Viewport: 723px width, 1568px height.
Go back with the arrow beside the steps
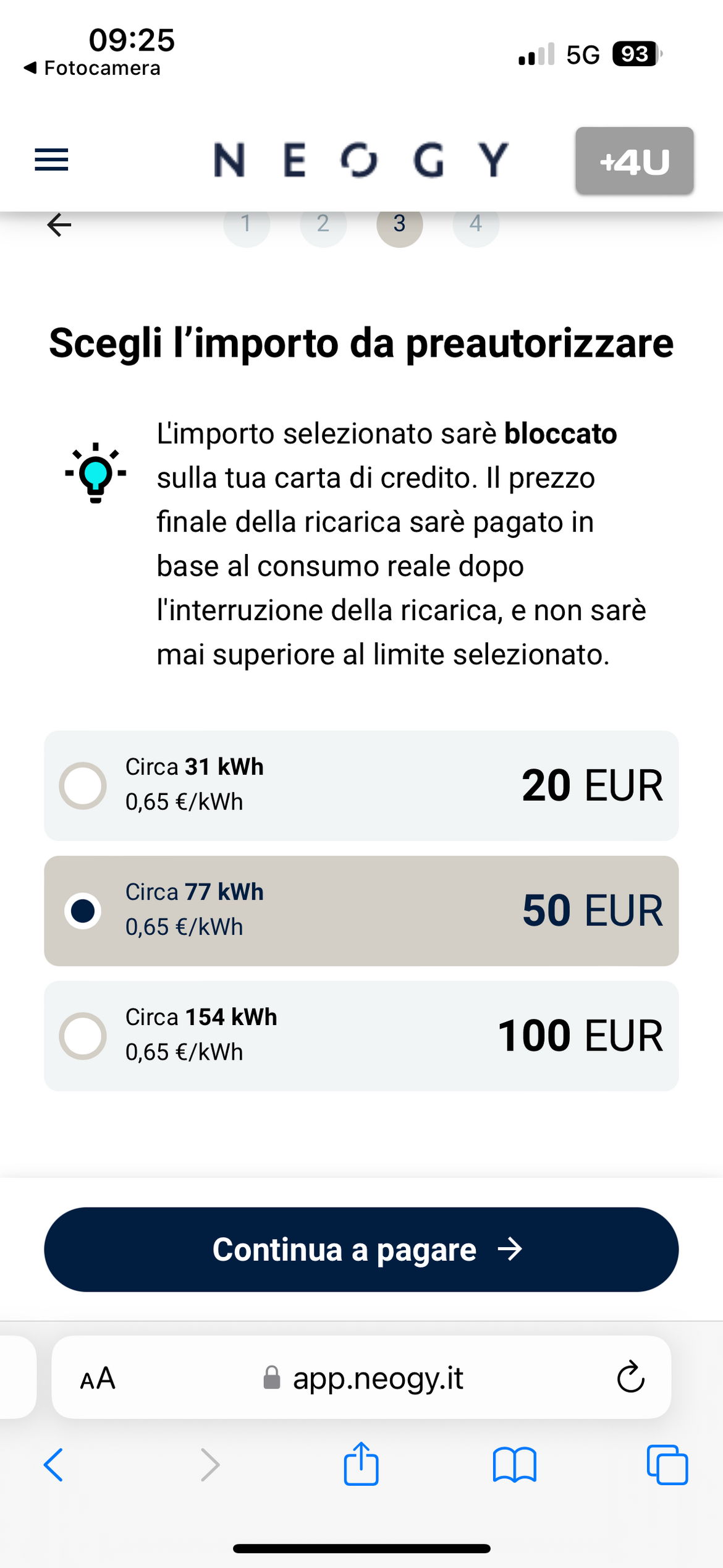coord(59,224)
